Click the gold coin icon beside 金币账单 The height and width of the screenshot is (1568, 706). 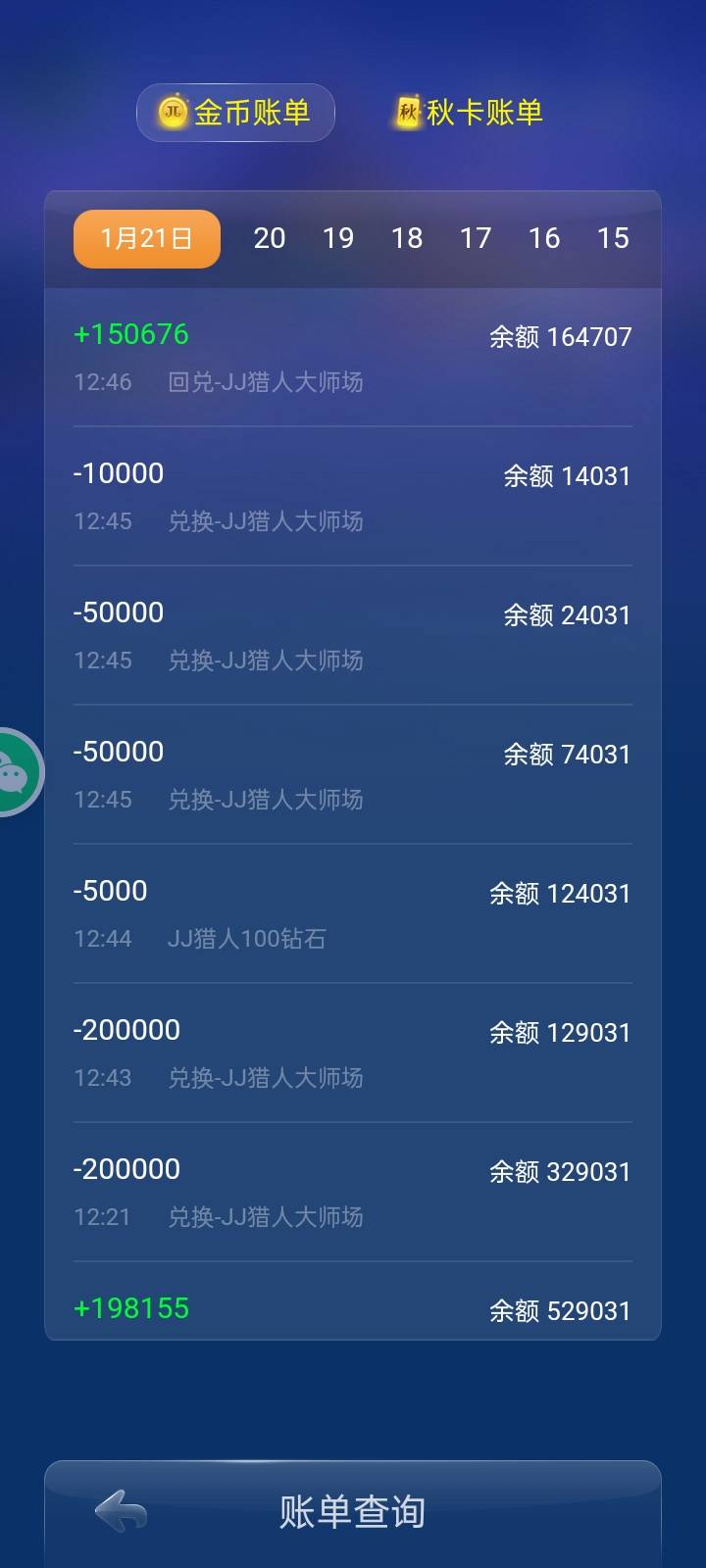click(x=174, y=112)
